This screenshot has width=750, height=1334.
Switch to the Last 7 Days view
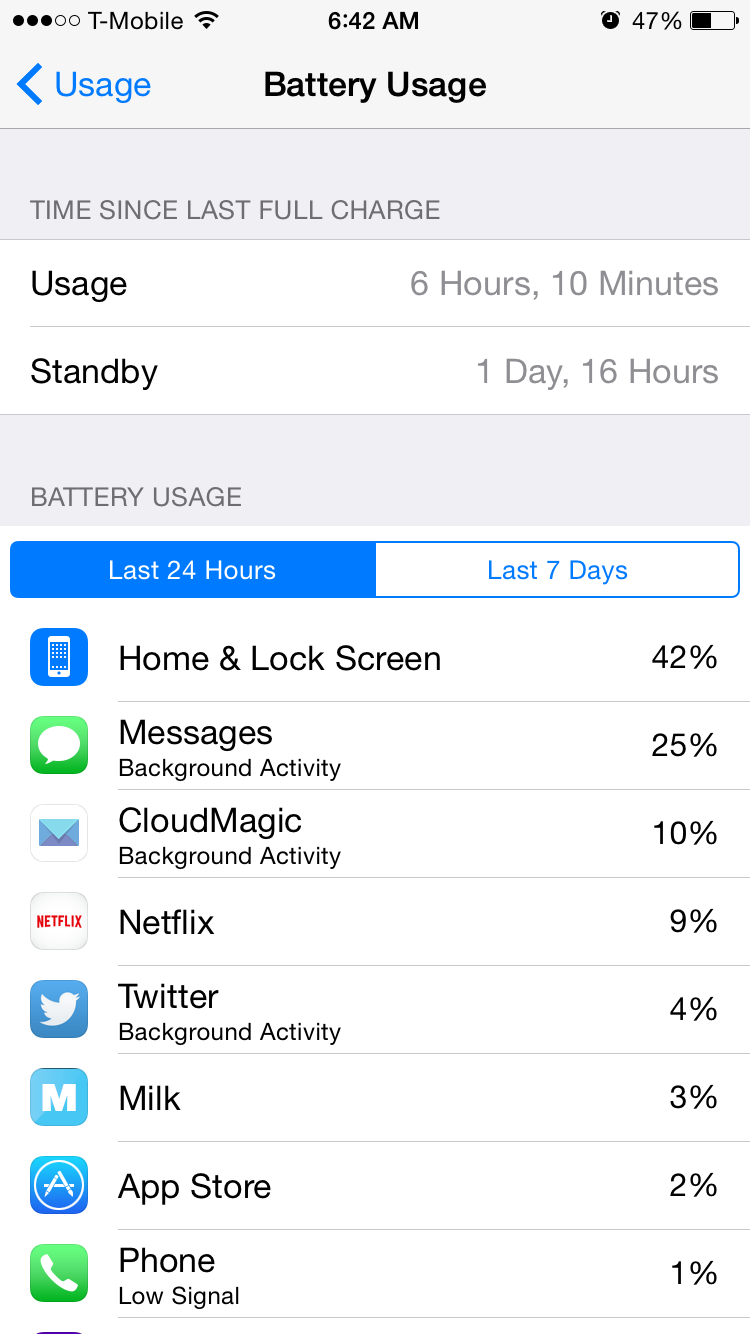click(557, 570)
